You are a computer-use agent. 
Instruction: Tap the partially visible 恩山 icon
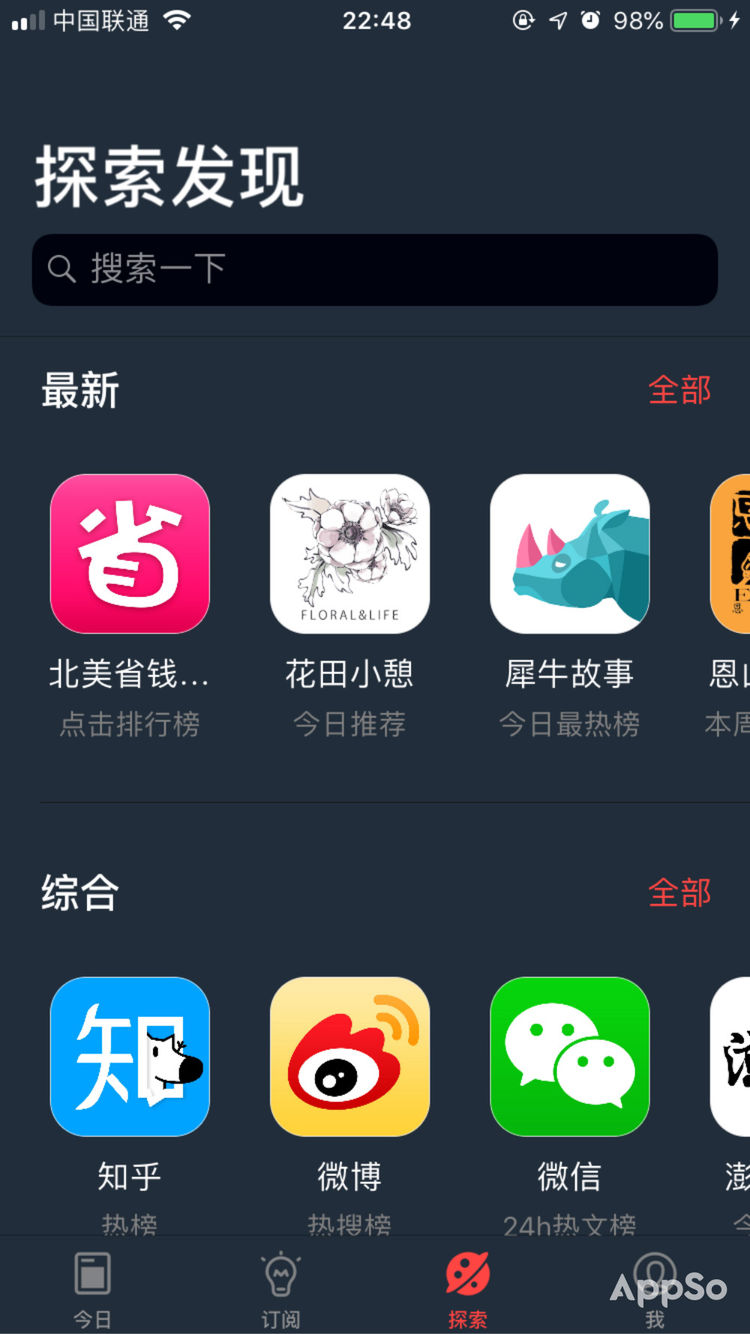tap(735, 552)
